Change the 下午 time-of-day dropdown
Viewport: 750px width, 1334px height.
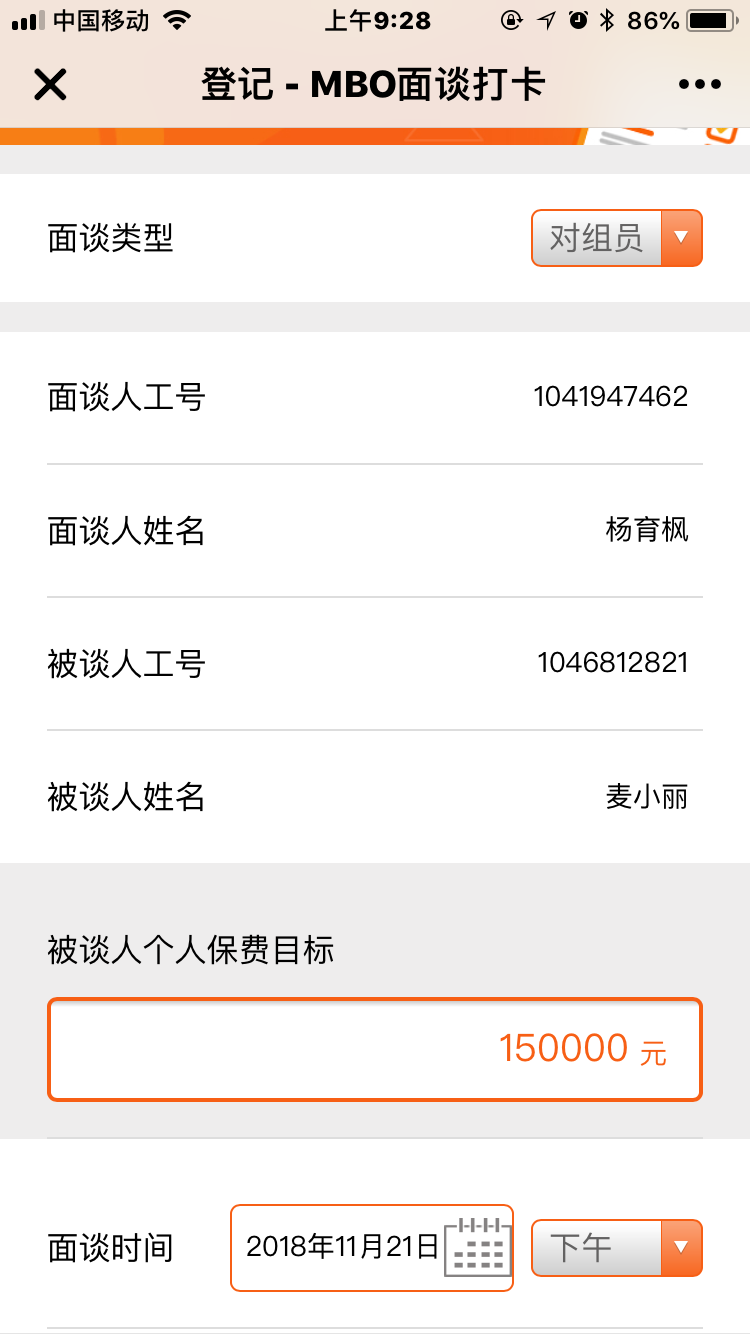(x=616, y=1247)
